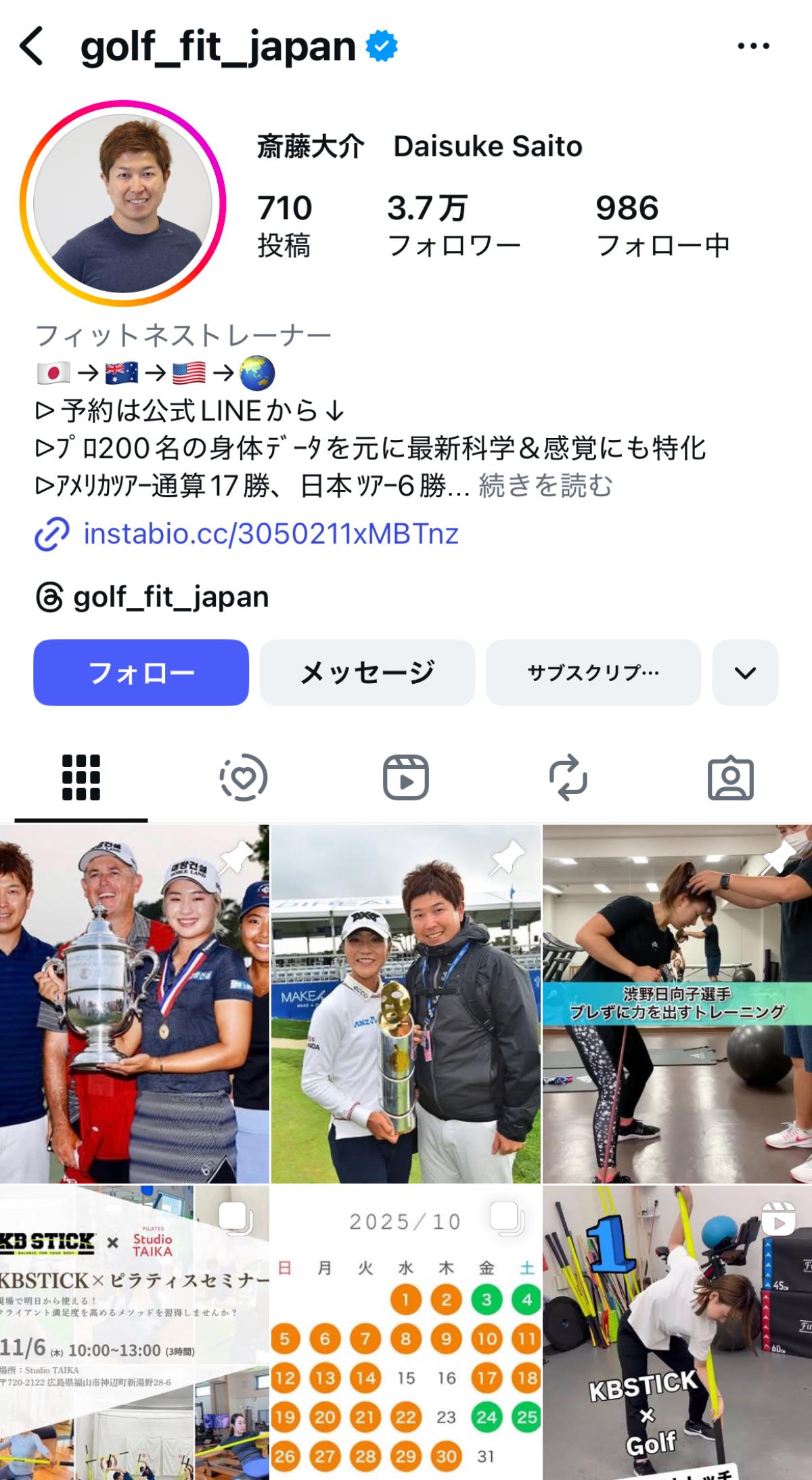Open the 2025/10 calendar post
This screenshot has height=1480, width=812.
[x=406, y=1332]
